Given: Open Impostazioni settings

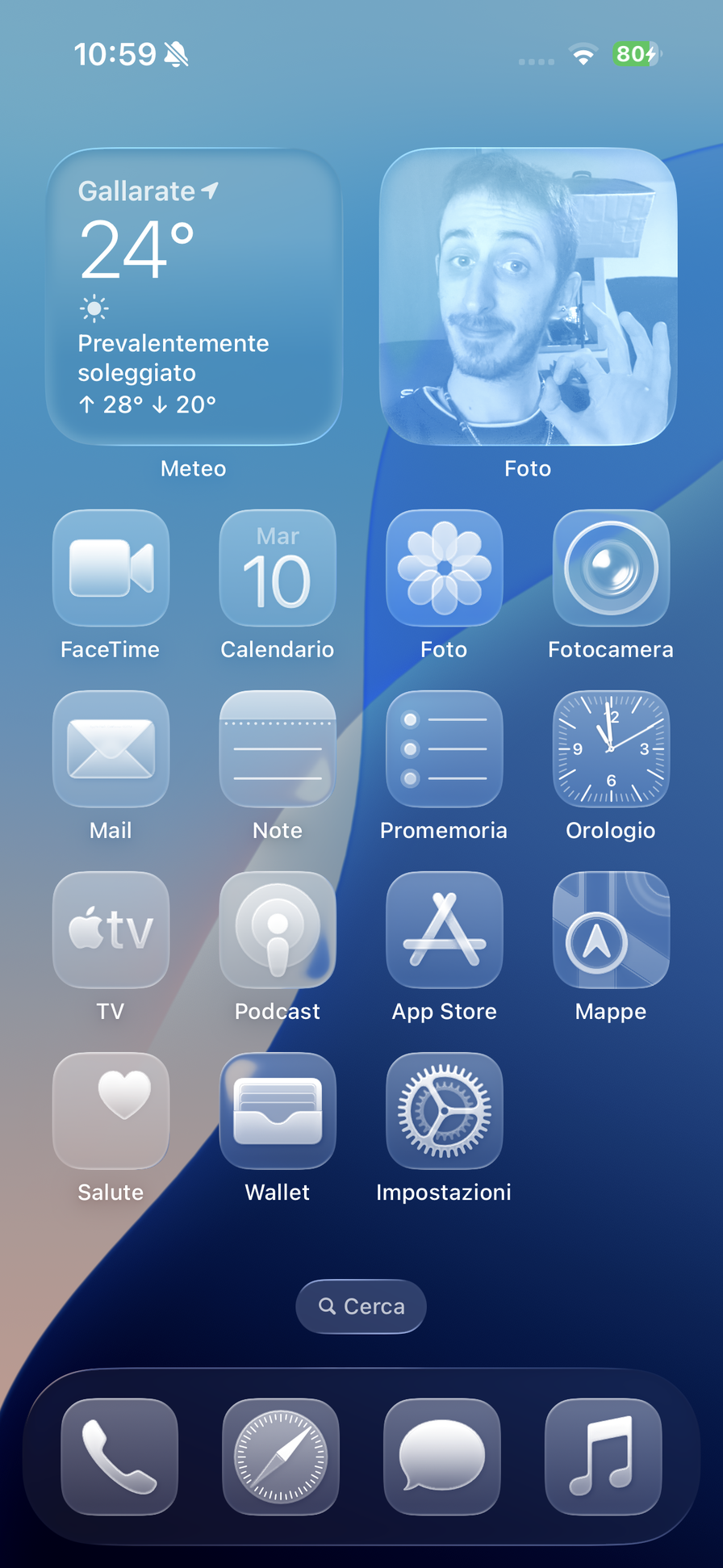Looking at the screenshot, I should click(x=444, y=1110).
